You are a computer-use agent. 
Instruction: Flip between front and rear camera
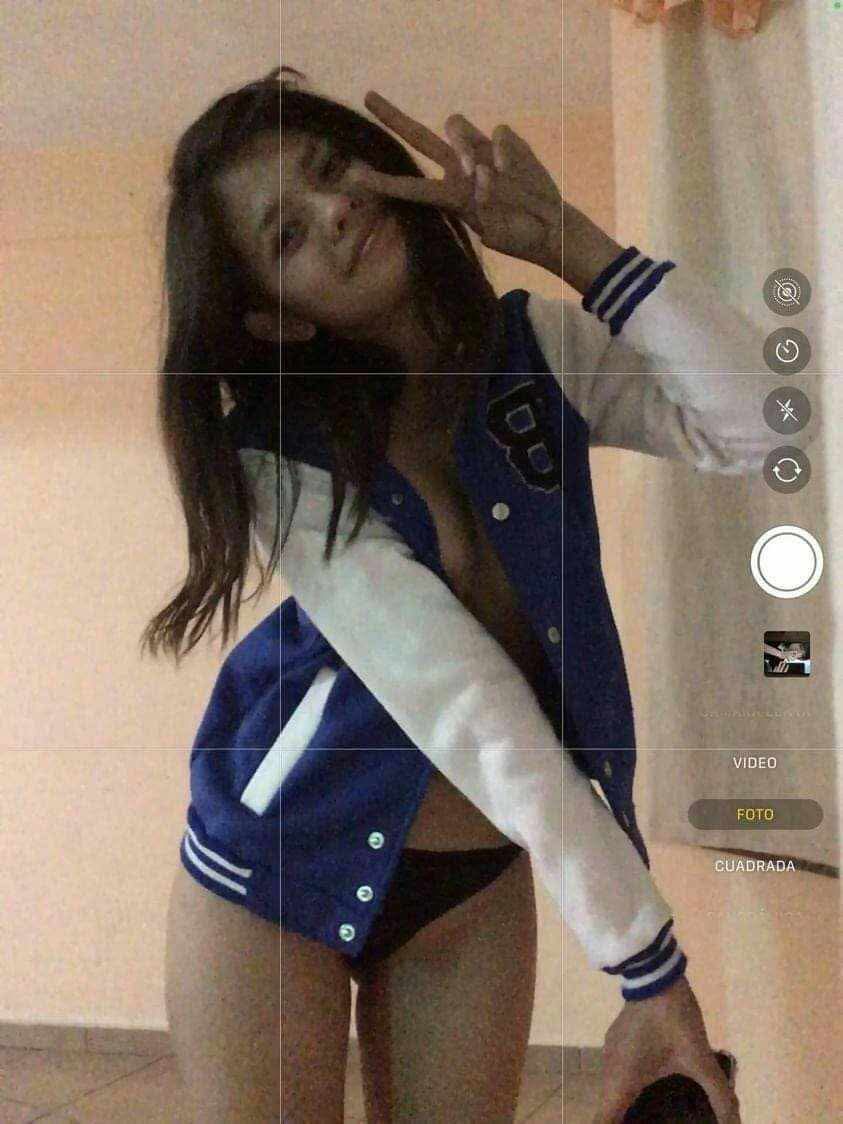(787, 469)
